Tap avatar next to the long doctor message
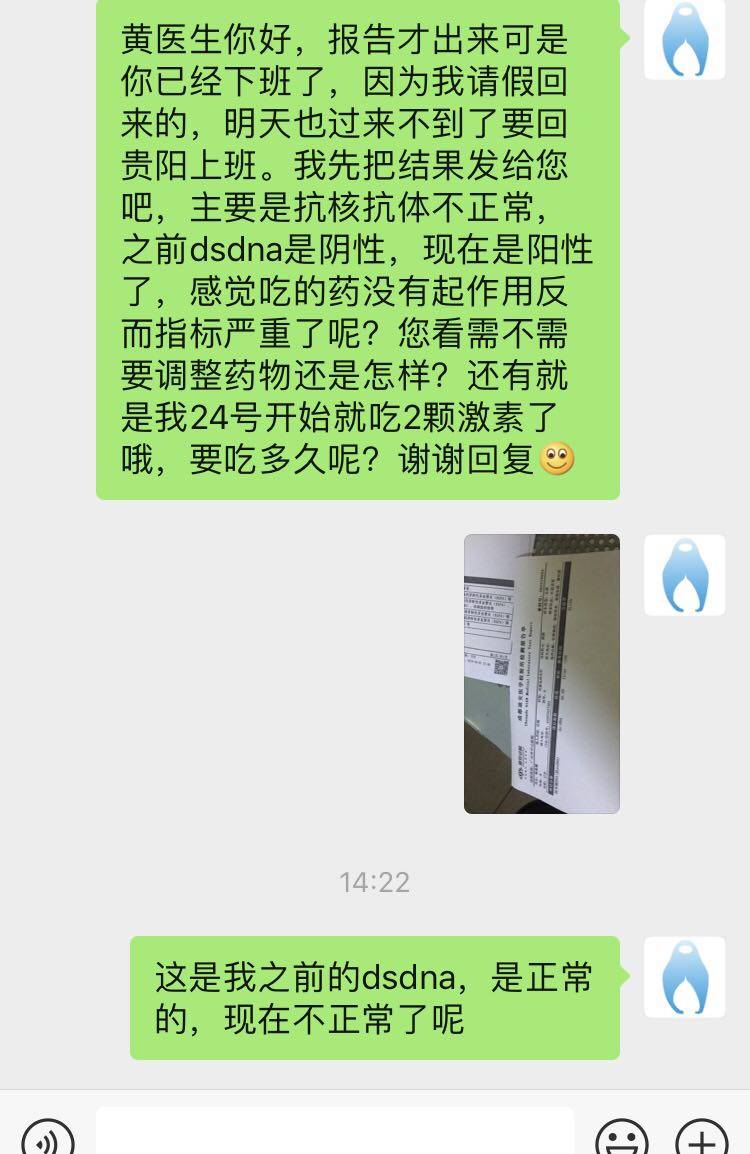The width and height of the screenshot is (750, 1154). pos(684,40)
